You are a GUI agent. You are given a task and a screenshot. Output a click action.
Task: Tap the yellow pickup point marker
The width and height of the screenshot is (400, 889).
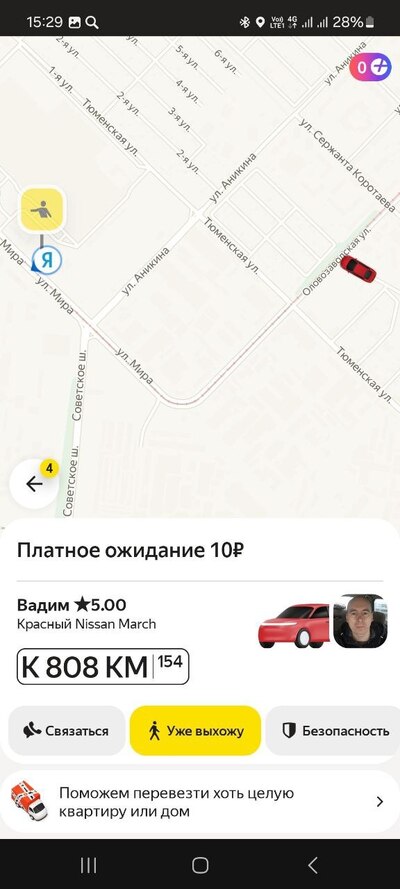[42, 210]
